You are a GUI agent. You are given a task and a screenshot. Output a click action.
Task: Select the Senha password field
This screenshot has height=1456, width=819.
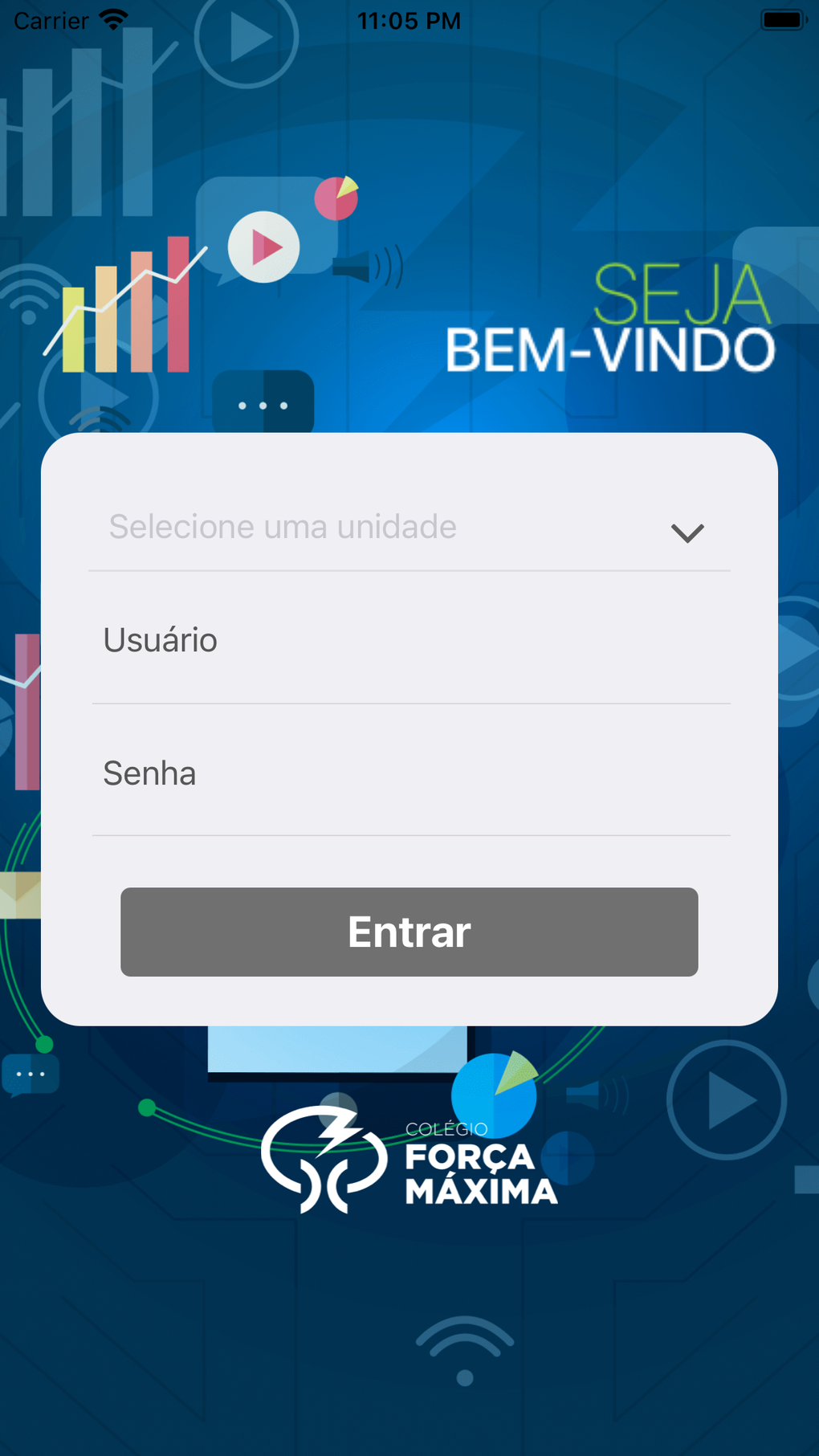tap(409, 773)
